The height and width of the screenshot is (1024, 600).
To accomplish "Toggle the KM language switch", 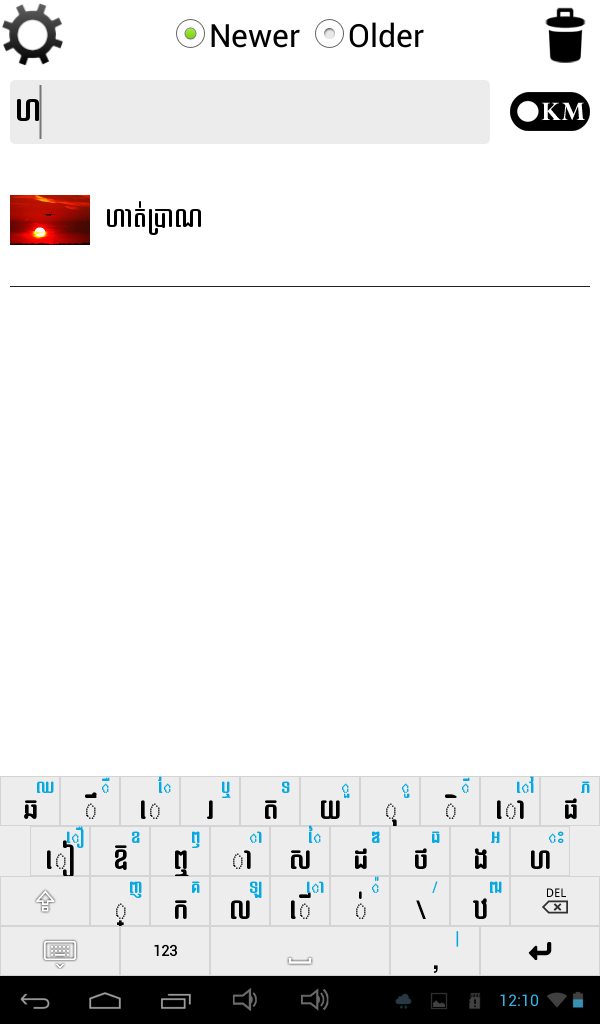I will tap(550, 112).
